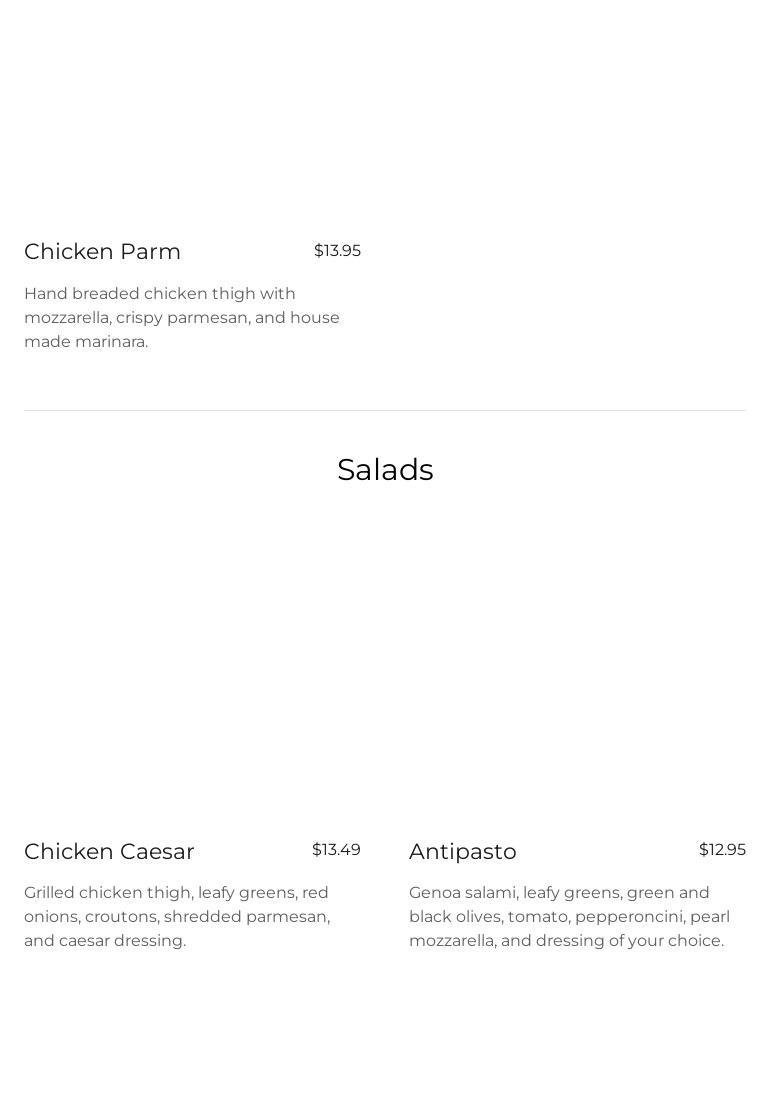Image resolution: width=770 pixels, height=1117 pixels.
Task: Select the Chicken Caesar salad
Action: 110,852
